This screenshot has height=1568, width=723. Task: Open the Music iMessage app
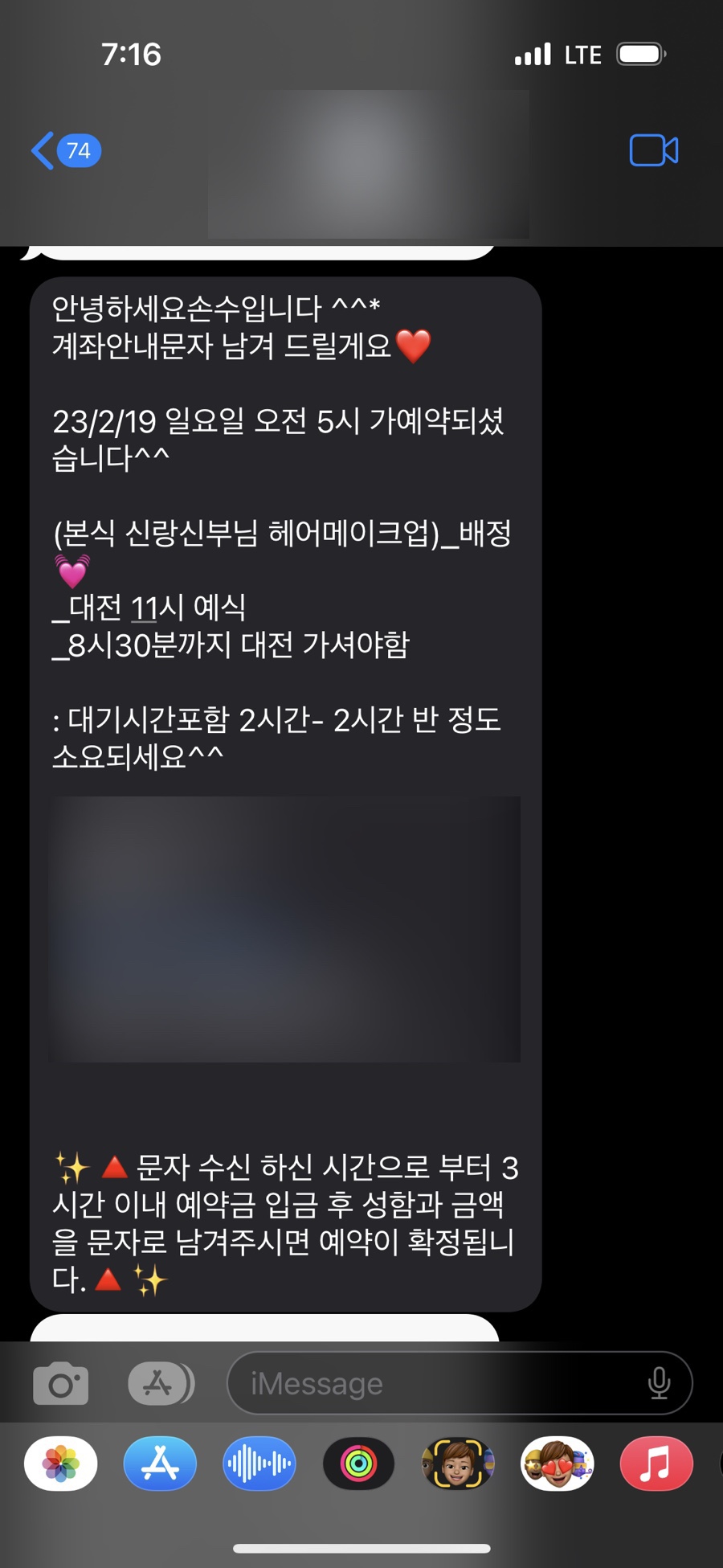coord(656,1464)
